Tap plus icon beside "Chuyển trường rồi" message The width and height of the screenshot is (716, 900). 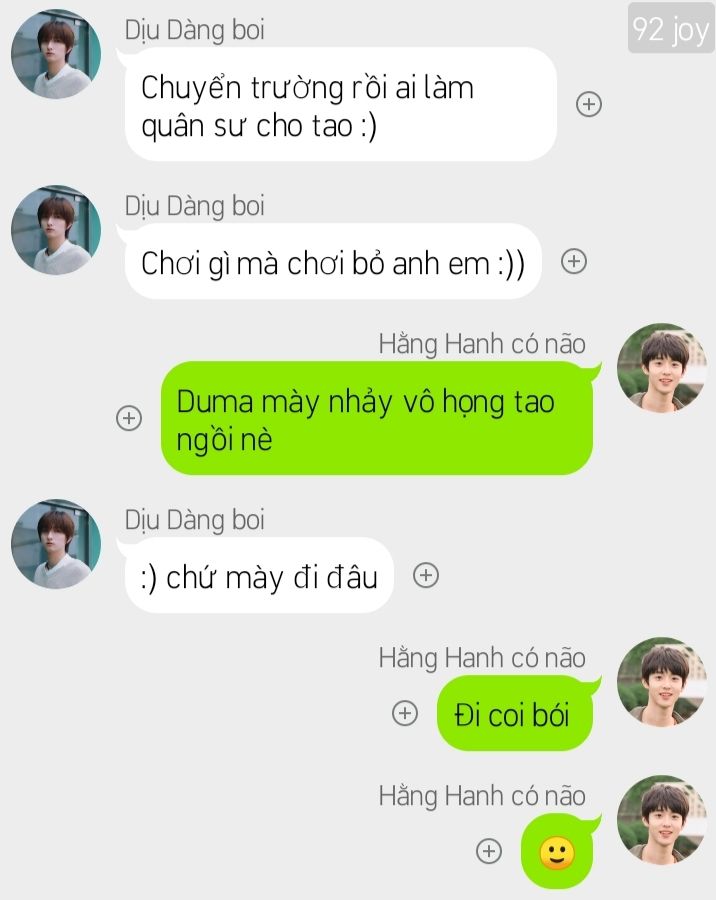tap(589, 104)
